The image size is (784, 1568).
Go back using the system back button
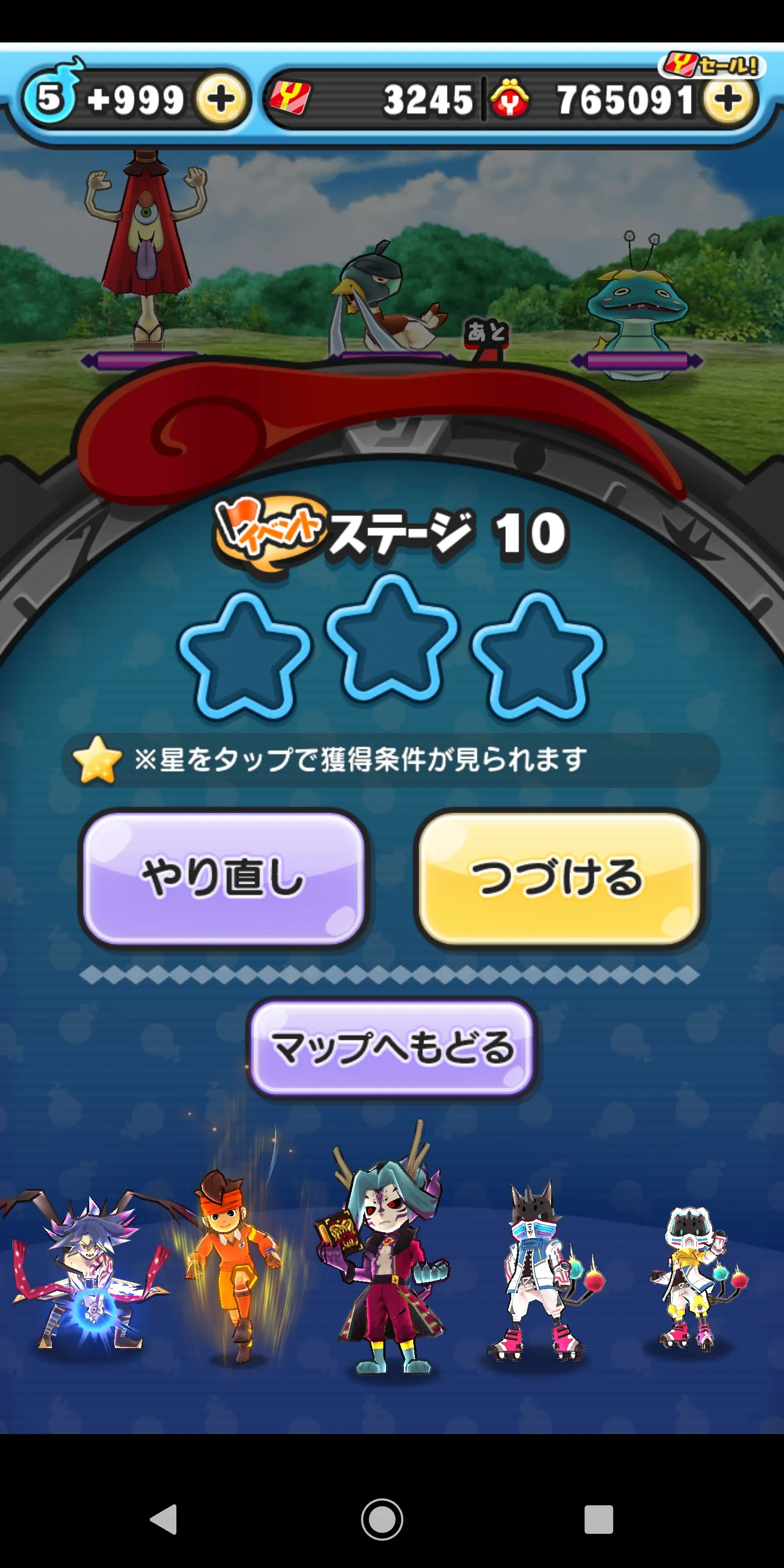point(164,1520)
